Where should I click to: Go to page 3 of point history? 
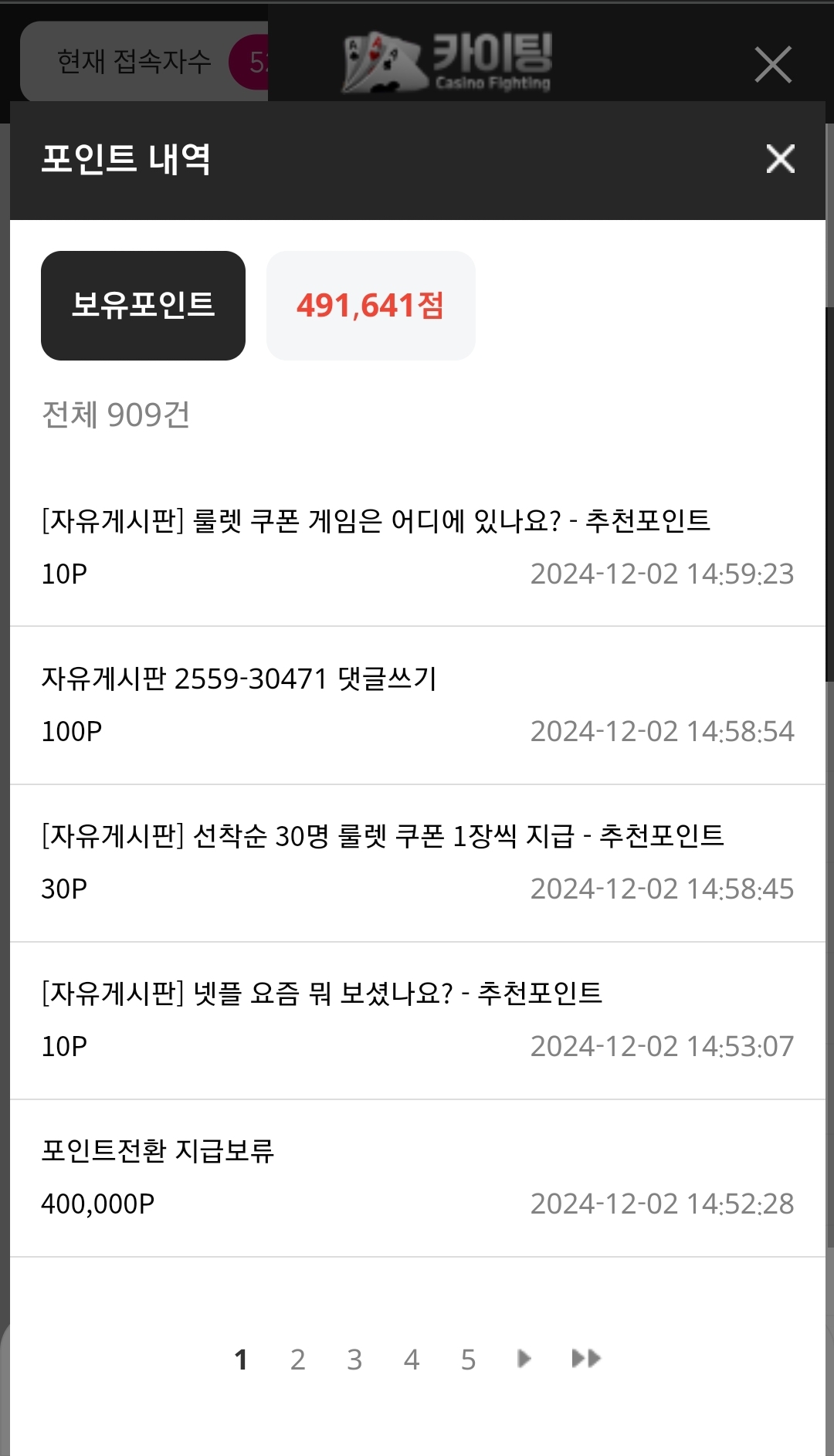354,1359
